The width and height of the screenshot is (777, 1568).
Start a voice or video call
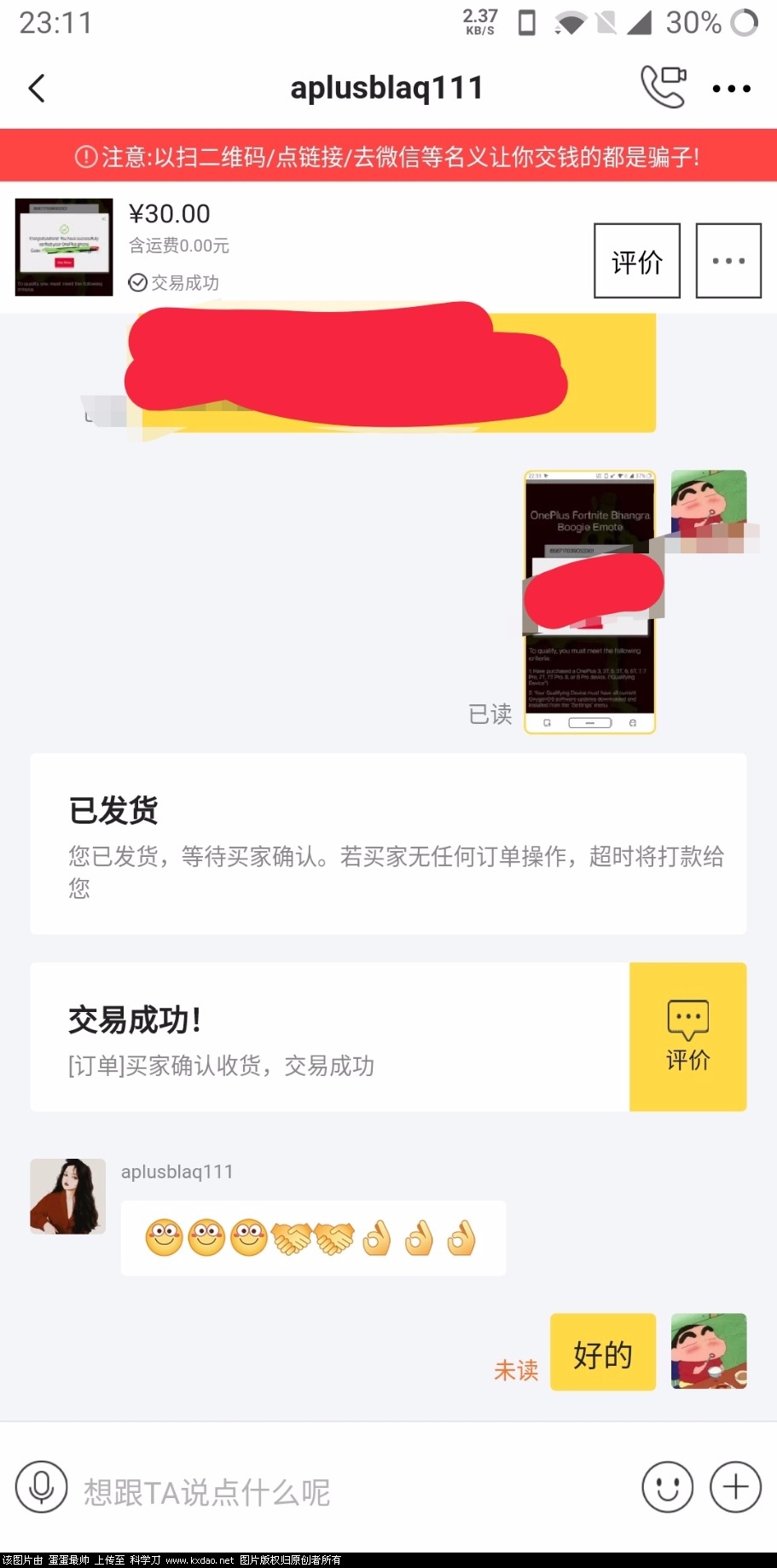click(x=664, y=86)
